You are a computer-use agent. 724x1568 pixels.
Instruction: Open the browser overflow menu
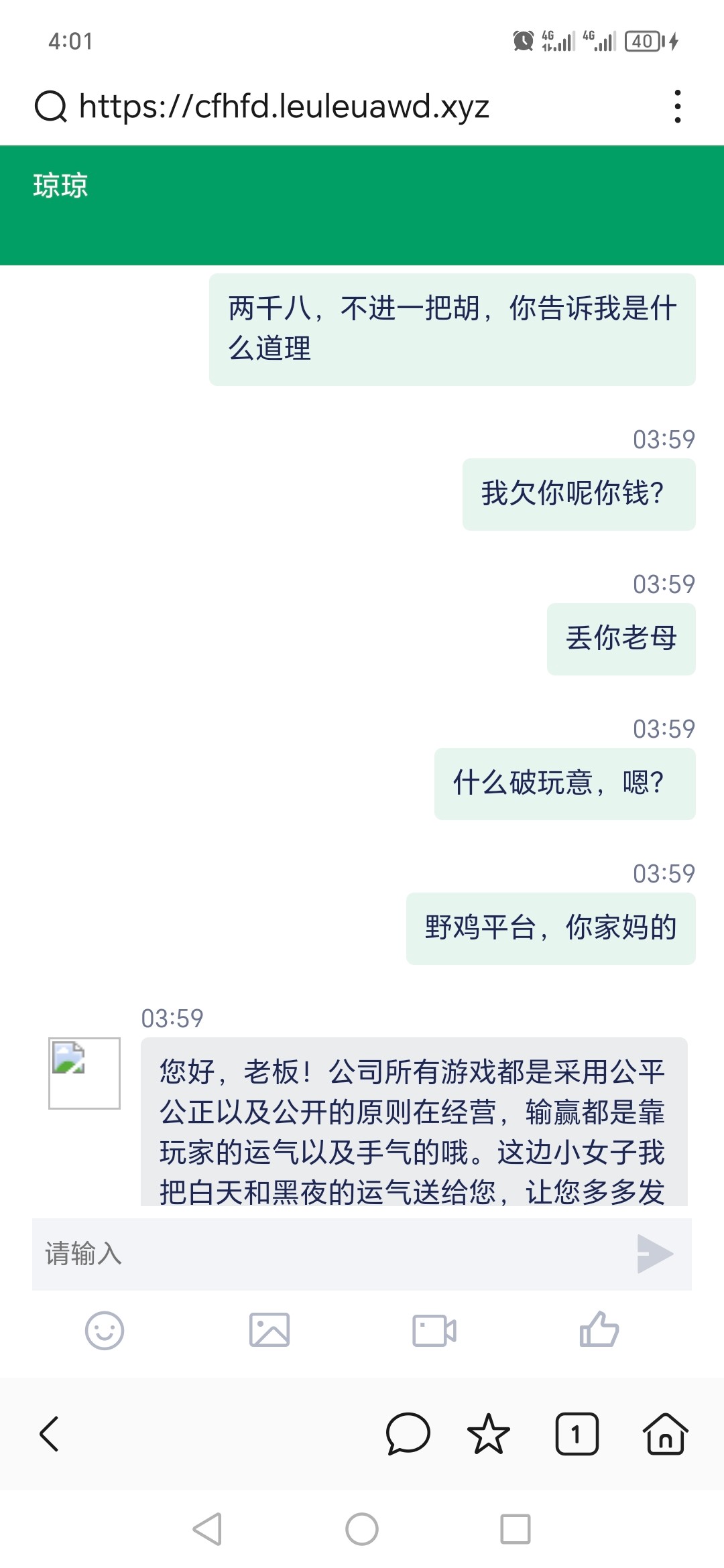click(678, 107)
